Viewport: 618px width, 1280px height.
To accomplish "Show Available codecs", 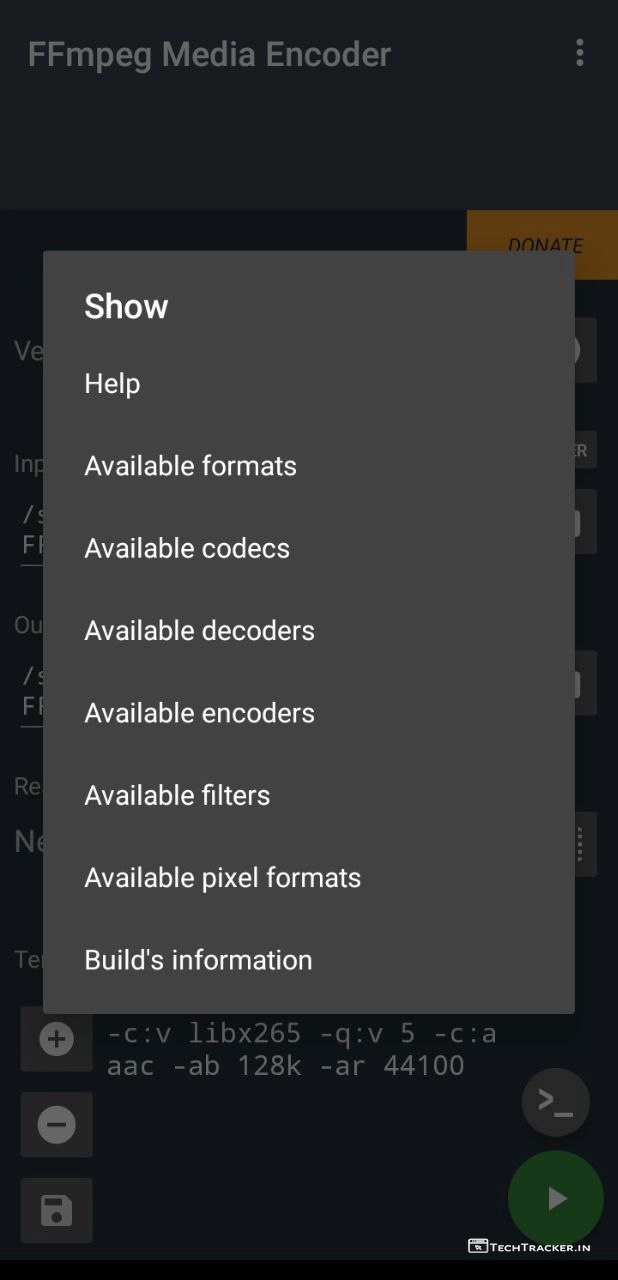I will click(187, 548).
